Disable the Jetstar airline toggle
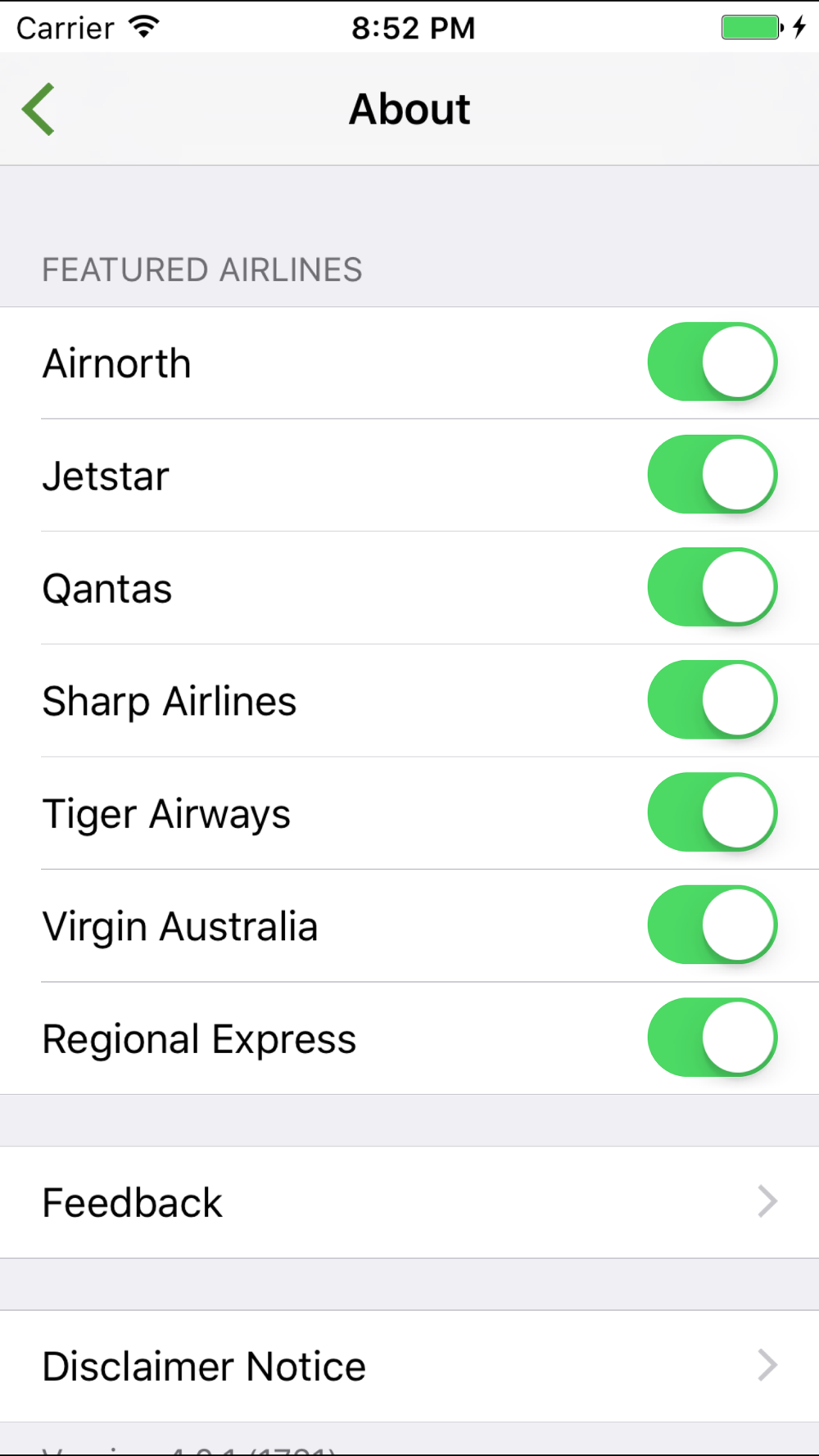This screenshot has width=819, height=1456. coord(713,475)
